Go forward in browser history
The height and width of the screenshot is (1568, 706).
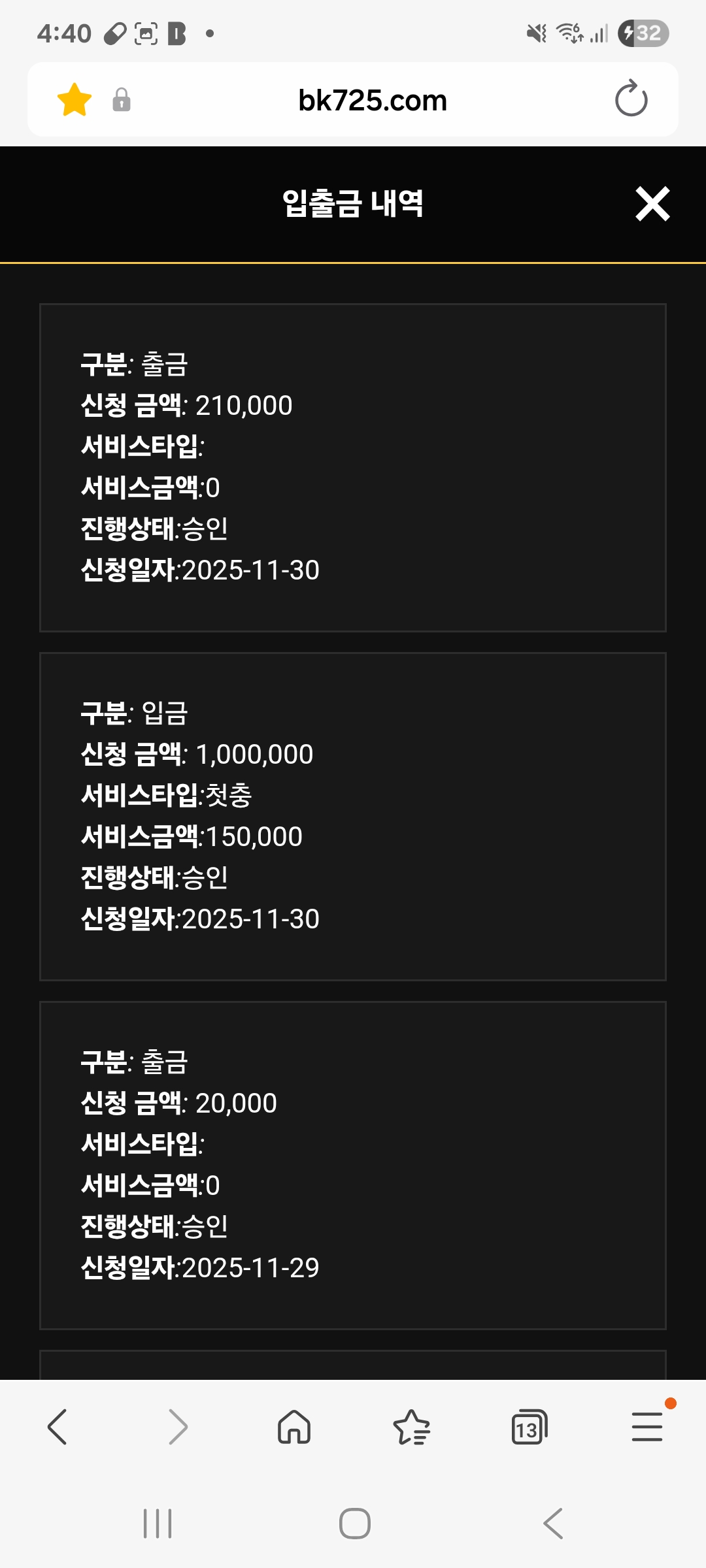click(x=177, y=1427)
